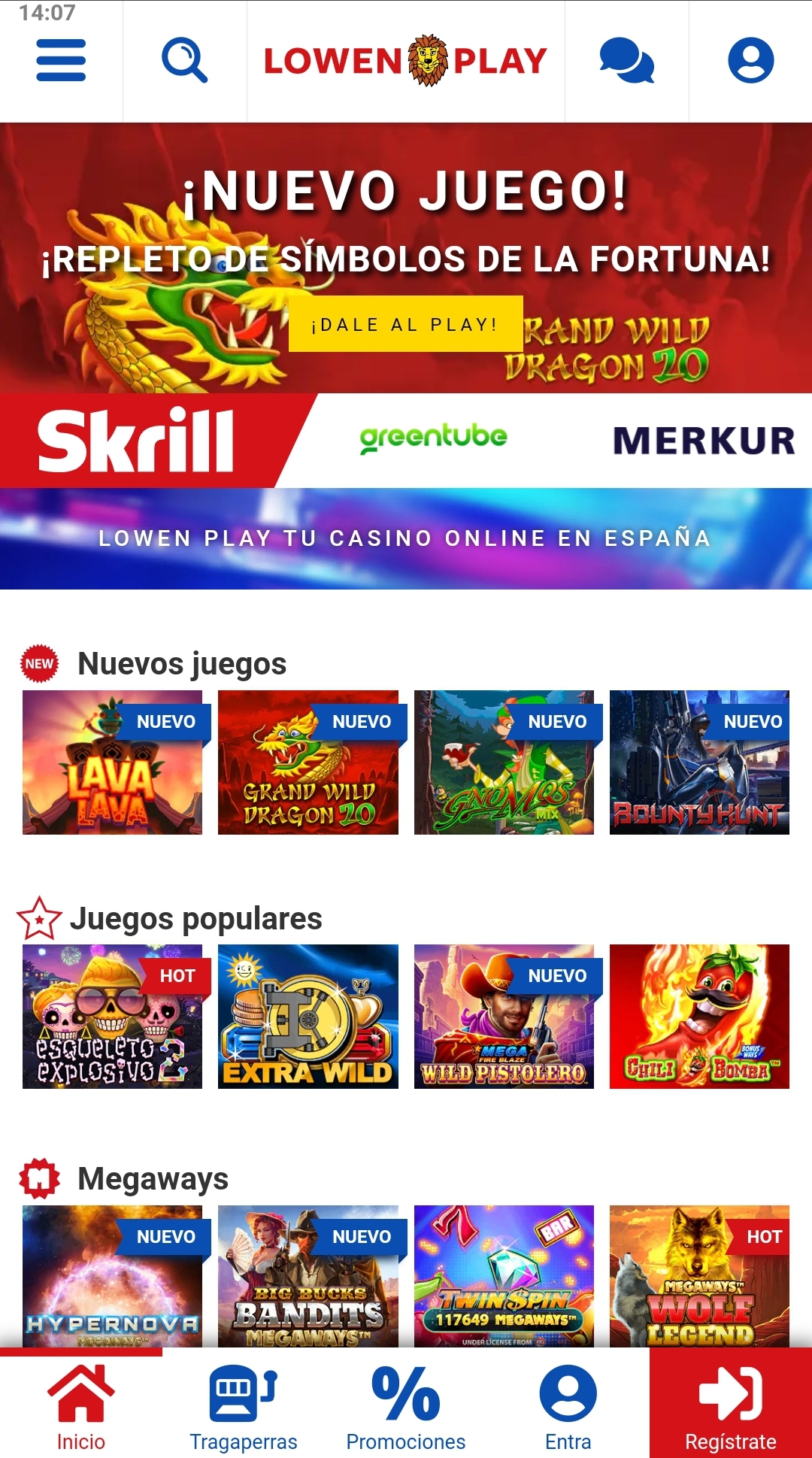Tap Entra to log in
This screenshot has width=812, height=1458.
[x=568, y=1406]
